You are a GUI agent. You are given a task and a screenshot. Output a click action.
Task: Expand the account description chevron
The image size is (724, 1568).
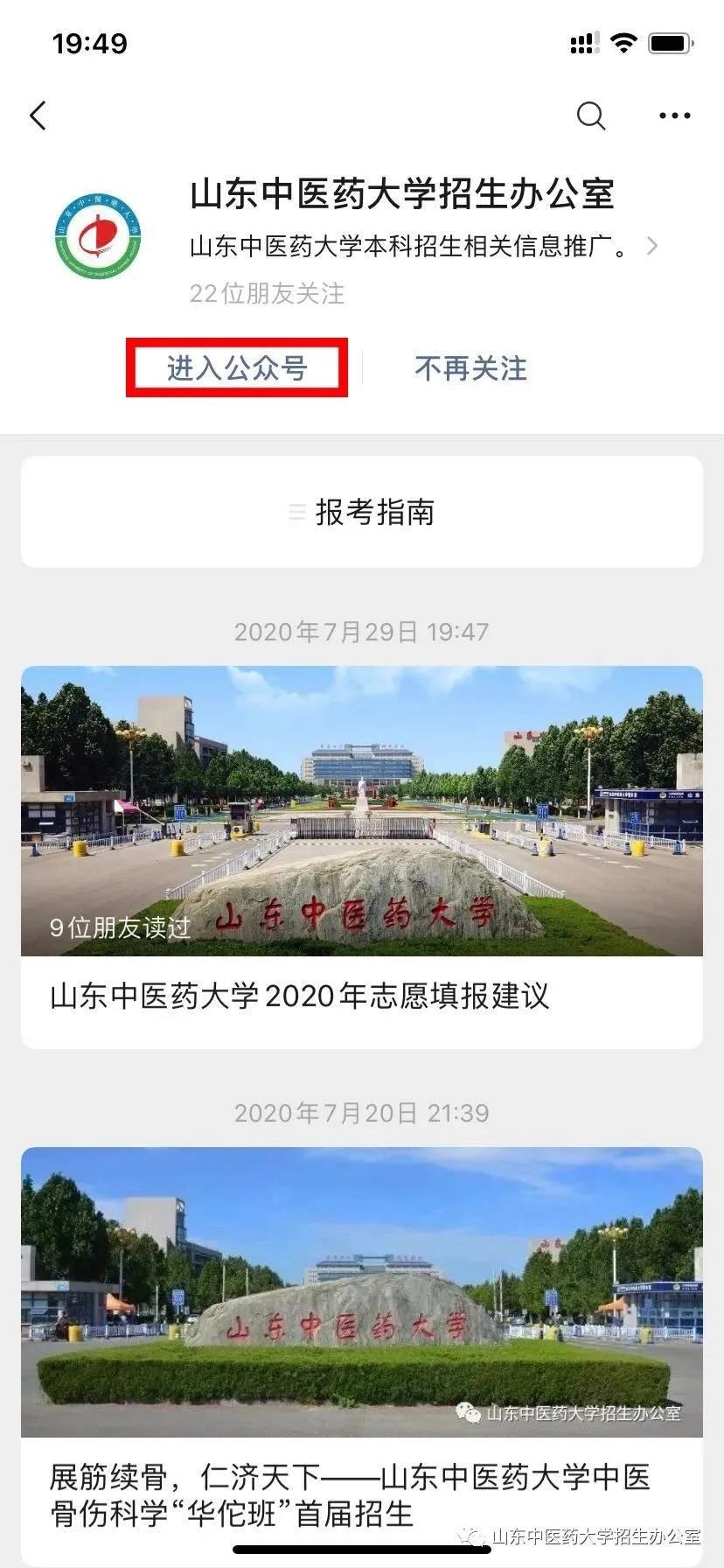[x=651, y=246]
